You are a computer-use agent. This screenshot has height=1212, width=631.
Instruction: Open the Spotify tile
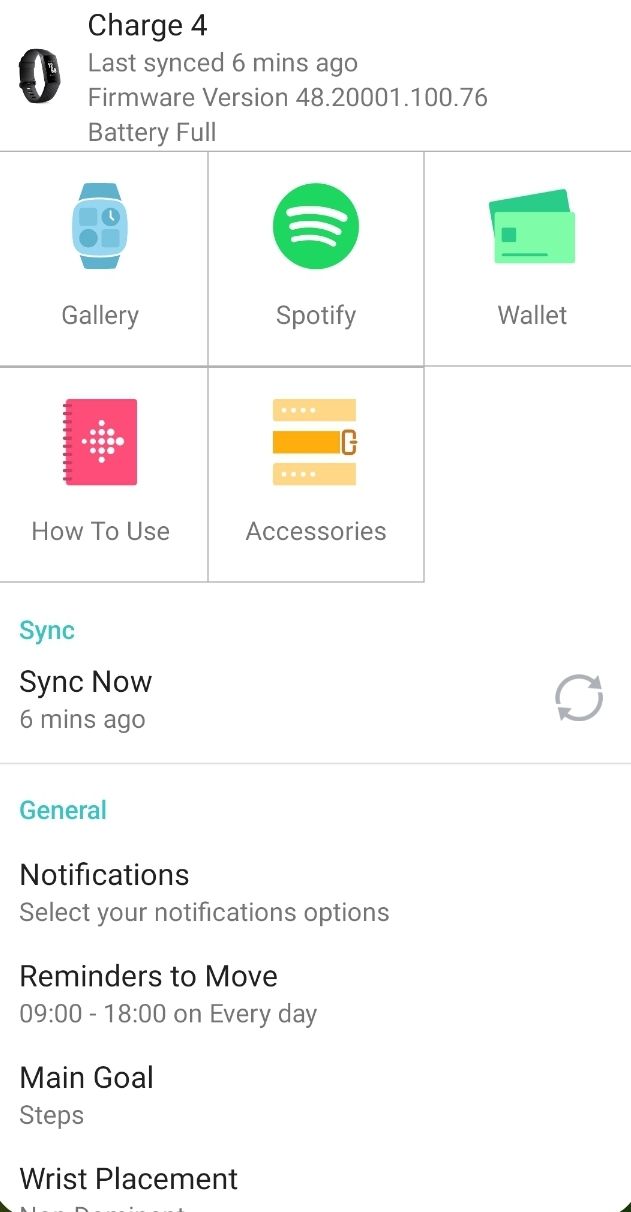[316, 258]
